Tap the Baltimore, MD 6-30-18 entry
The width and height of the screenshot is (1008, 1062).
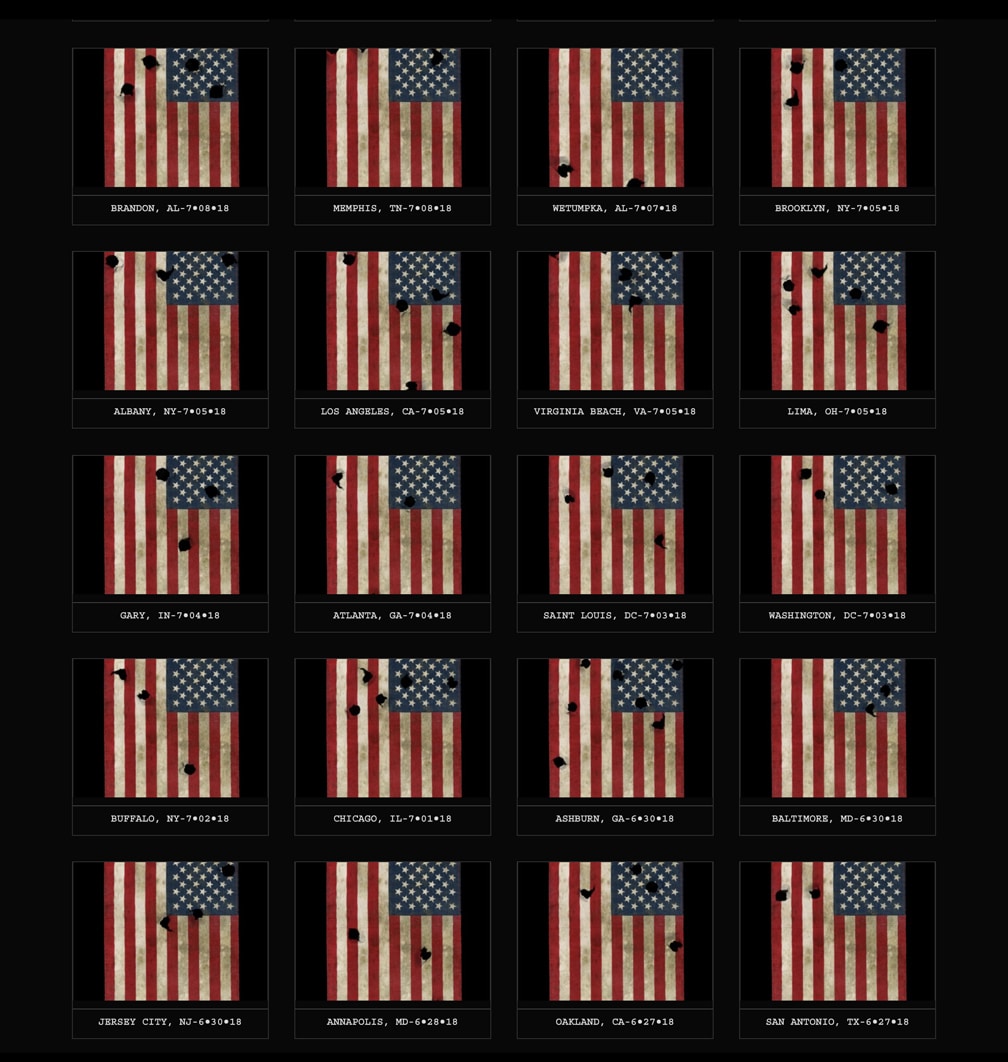pyautogui.click(x=838, y=728)
